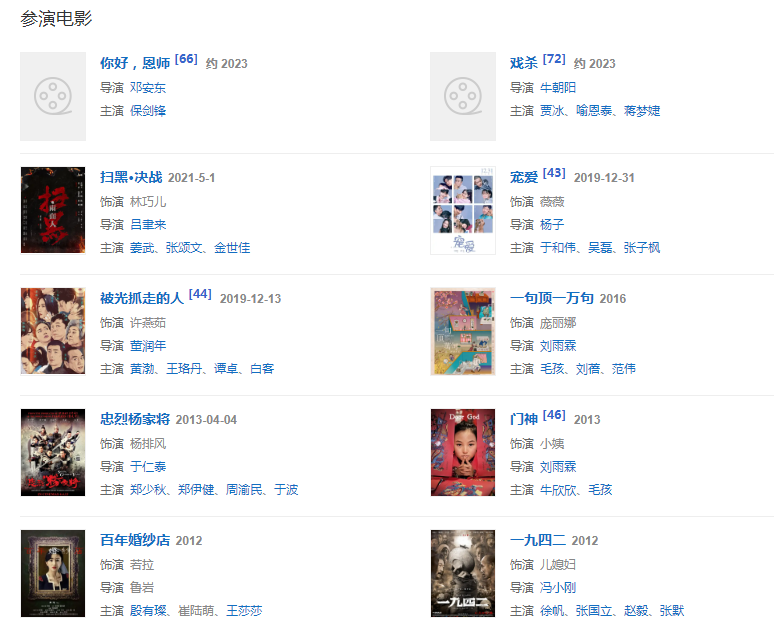Open the 扫黑•决战 movie poster
The image size is (774, 628).
[x=53, y=210]
